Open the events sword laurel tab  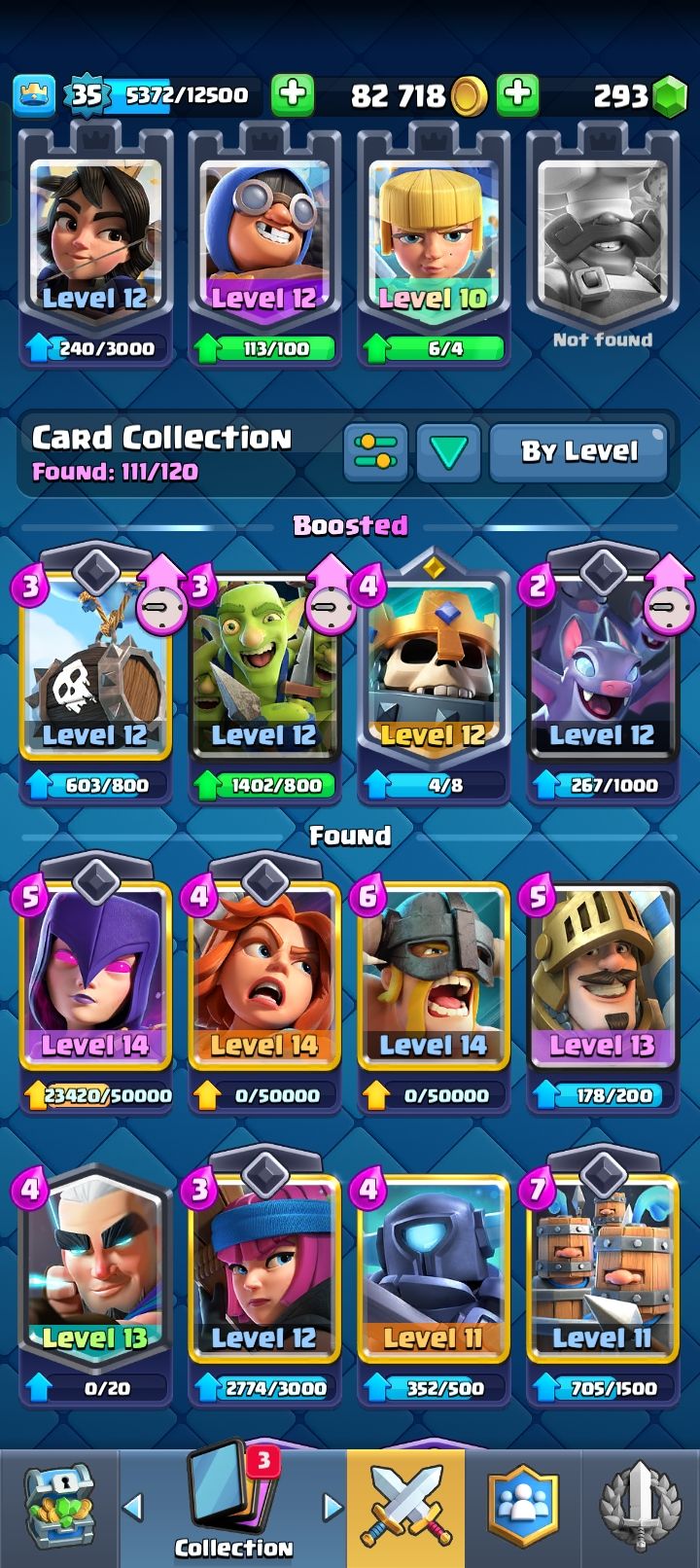(640, 1509)
